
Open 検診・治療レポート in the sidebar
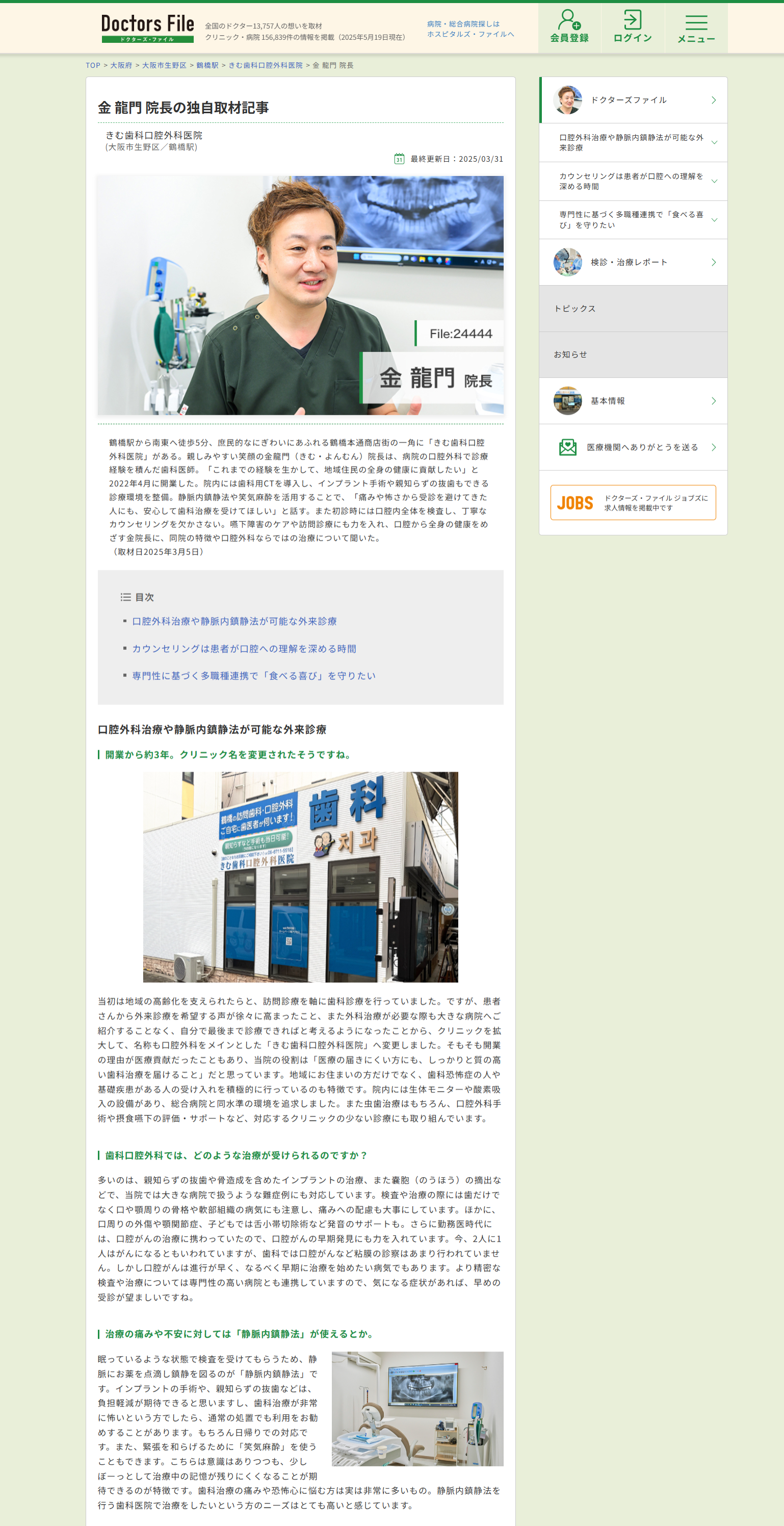point(633,263)
